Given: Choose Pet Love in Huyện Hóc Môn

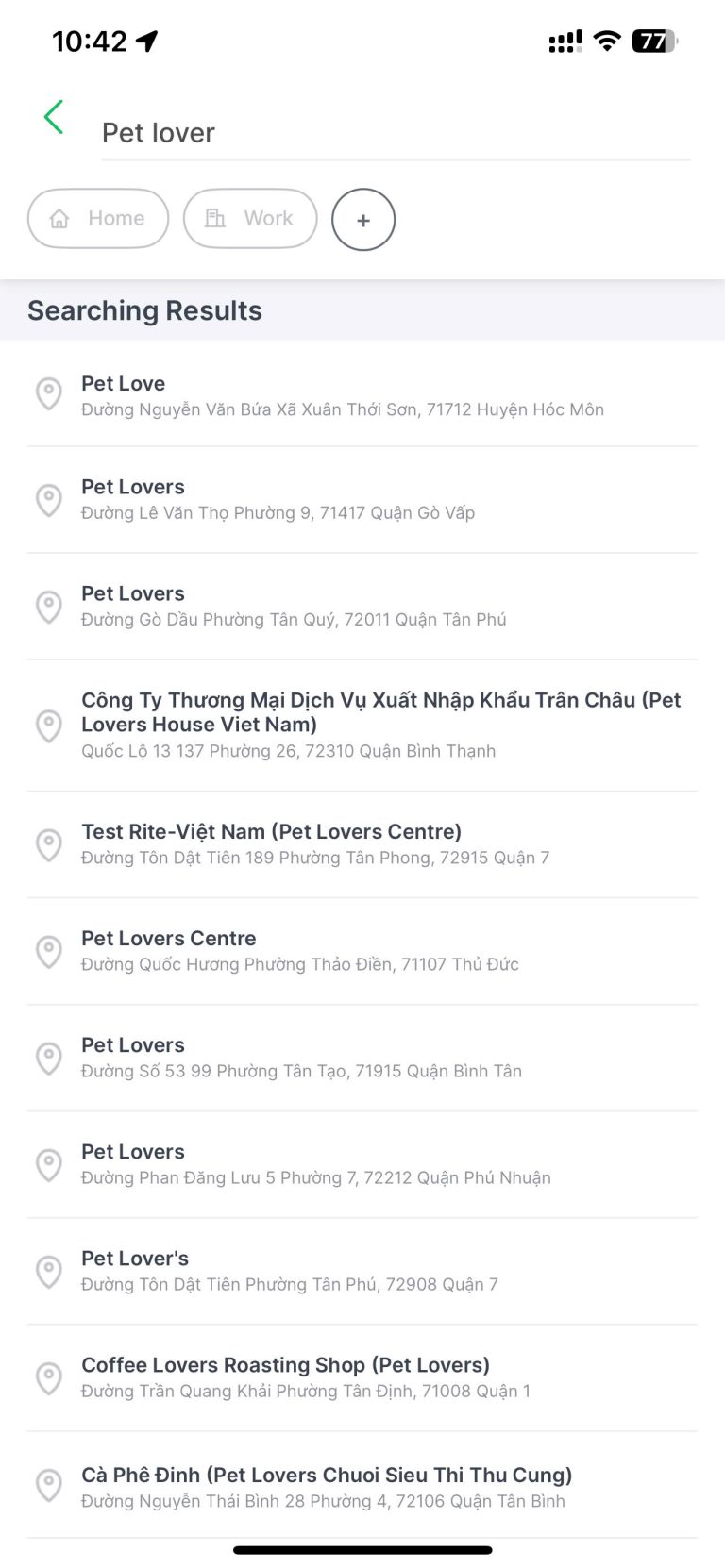Looking at the screenshot, I should 342,395.
